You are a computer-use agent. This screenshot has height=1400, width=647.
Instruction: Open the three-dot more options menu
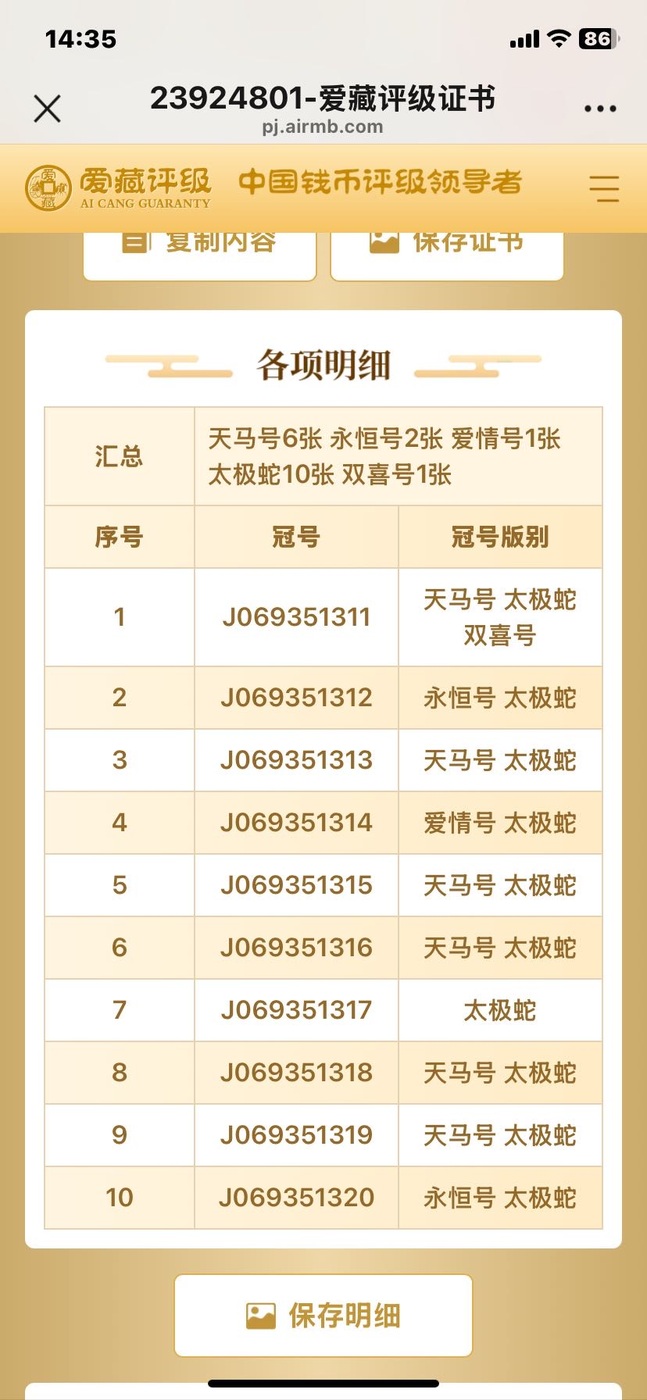coord(600,108)
